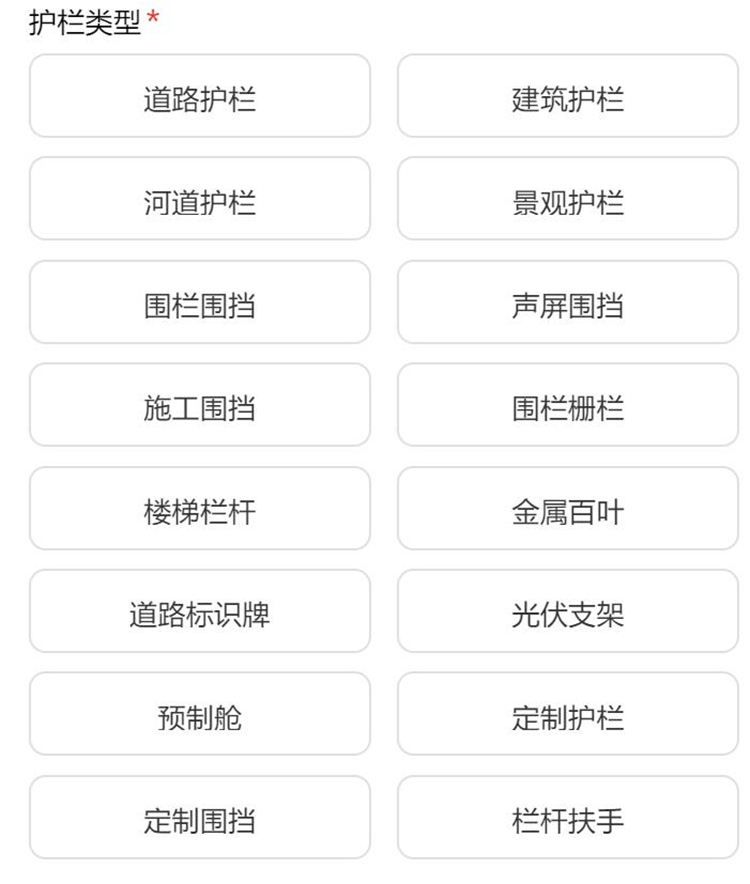Pick the 定制围挡 chip
Screen dimensions: 750x884
click(199, 818)
